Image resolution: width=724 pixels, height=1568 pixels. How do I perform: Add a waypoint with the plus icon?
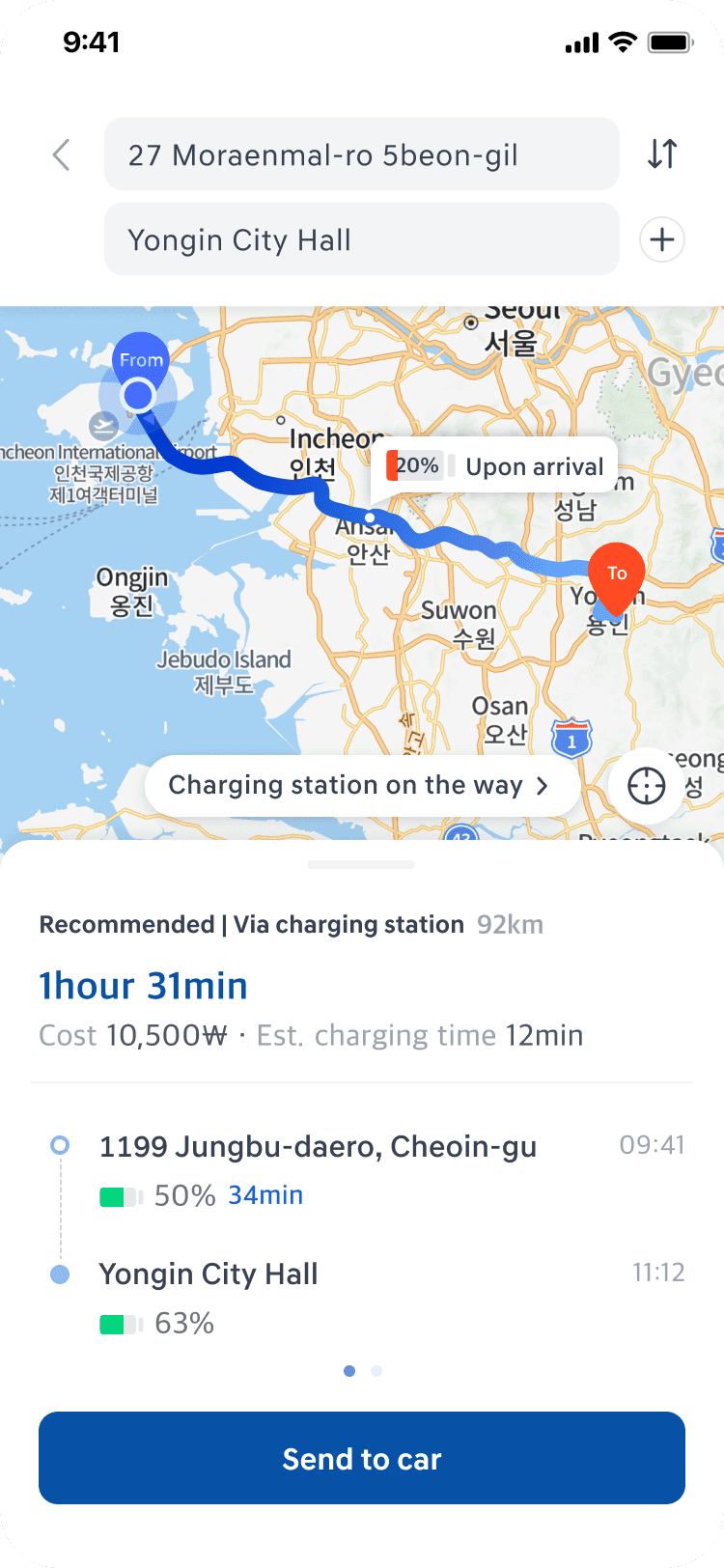(662, 239)
